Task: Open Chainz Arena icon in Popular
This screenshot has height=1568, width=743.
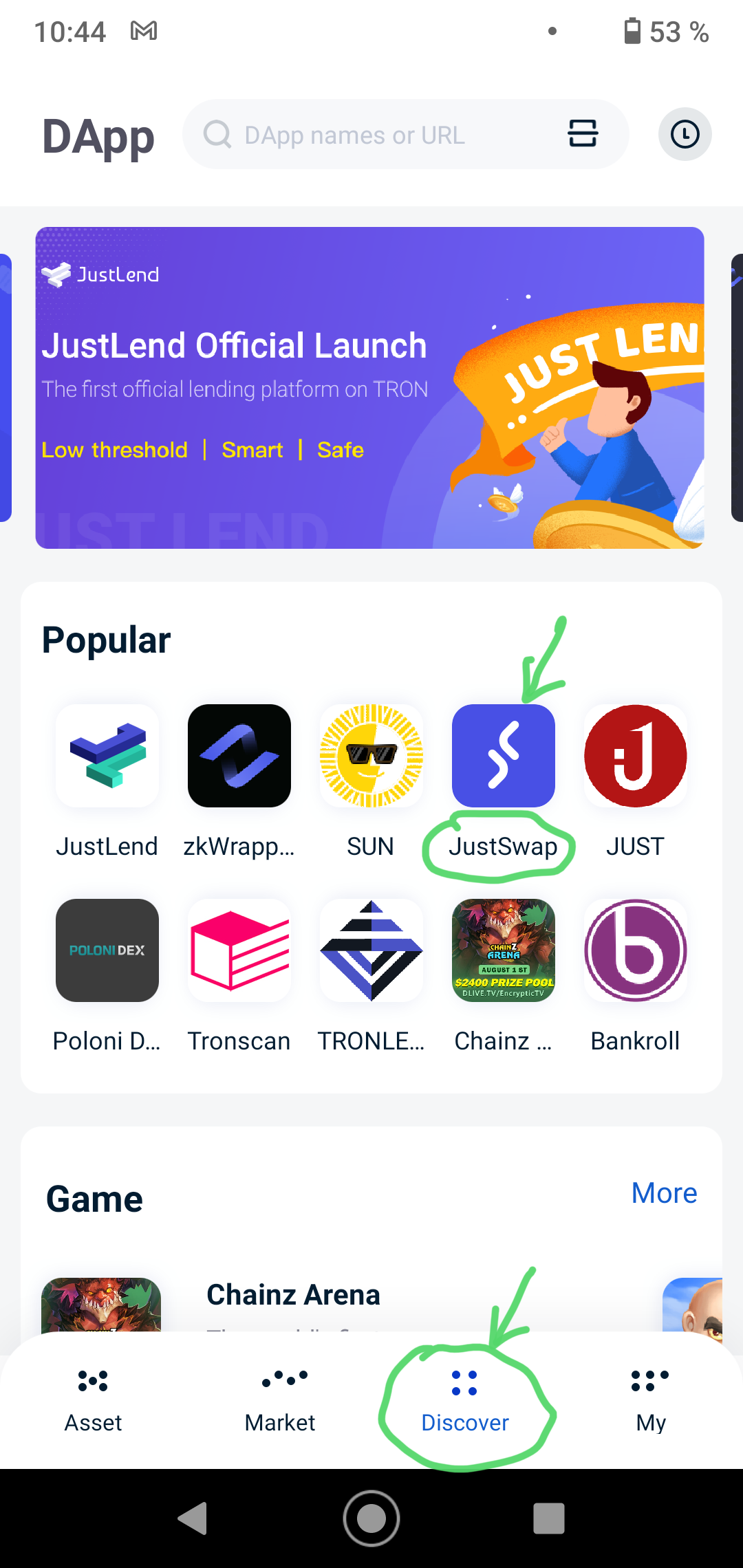Action: click(x=504, y=950)
